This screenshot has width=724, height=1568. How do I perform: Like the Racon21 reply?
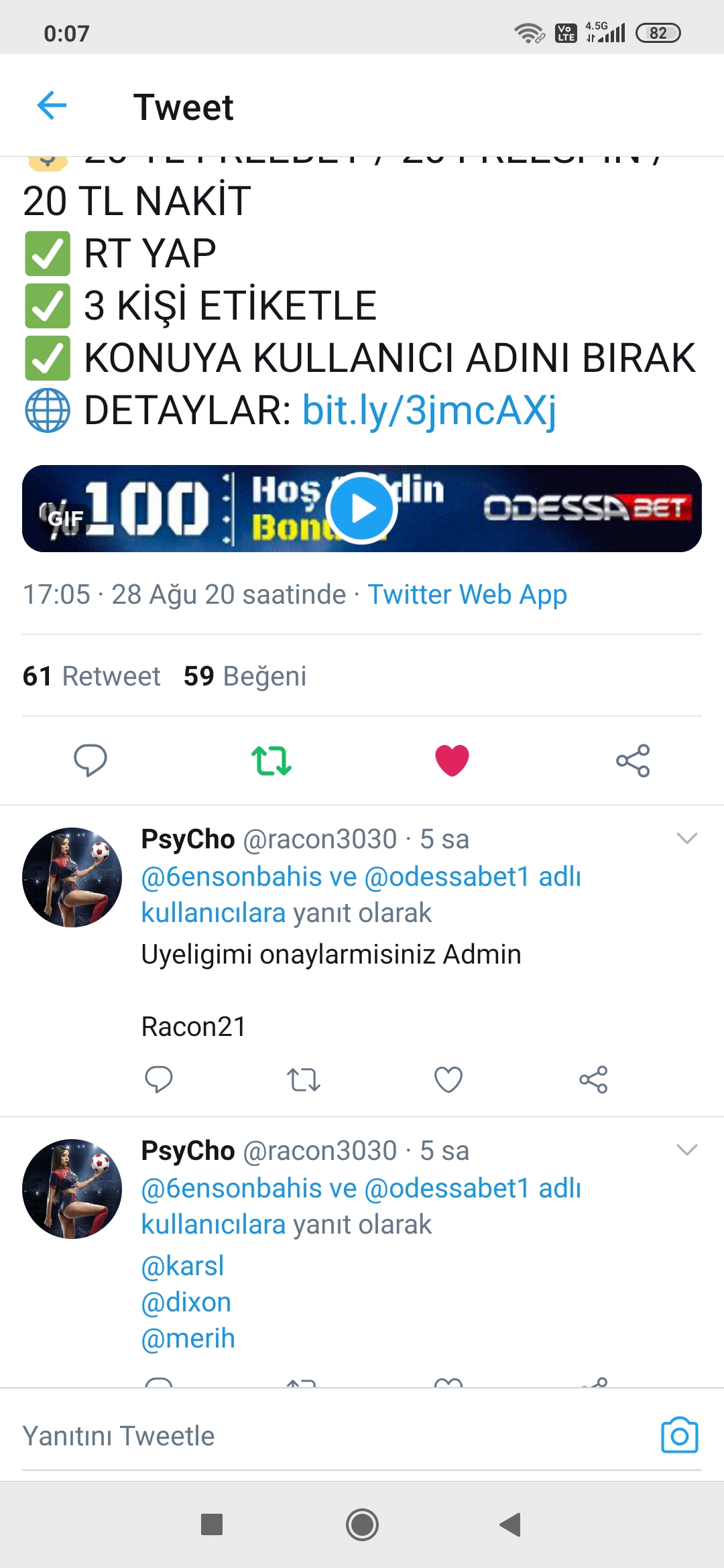[448, 1080]
